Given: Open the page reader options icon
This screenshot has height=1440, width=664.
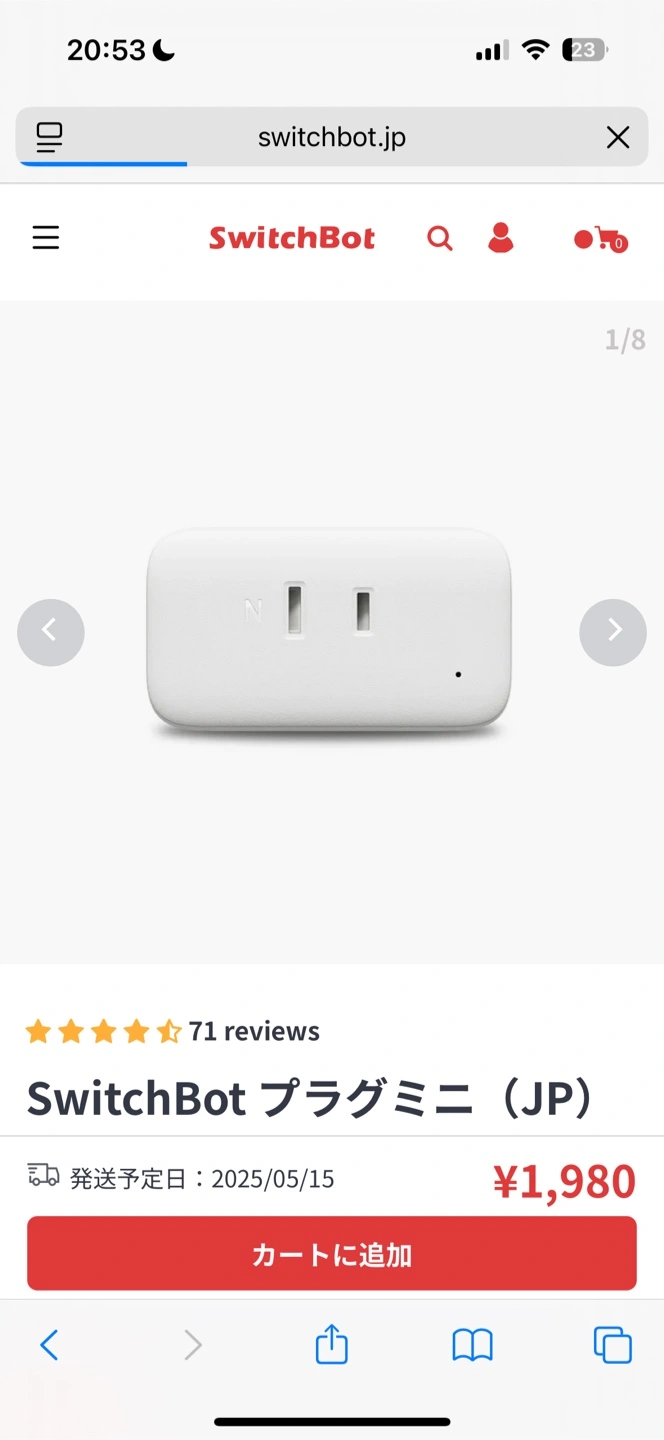Looking at the screenshot, I should pyautogui.click(x=49, y=137).
